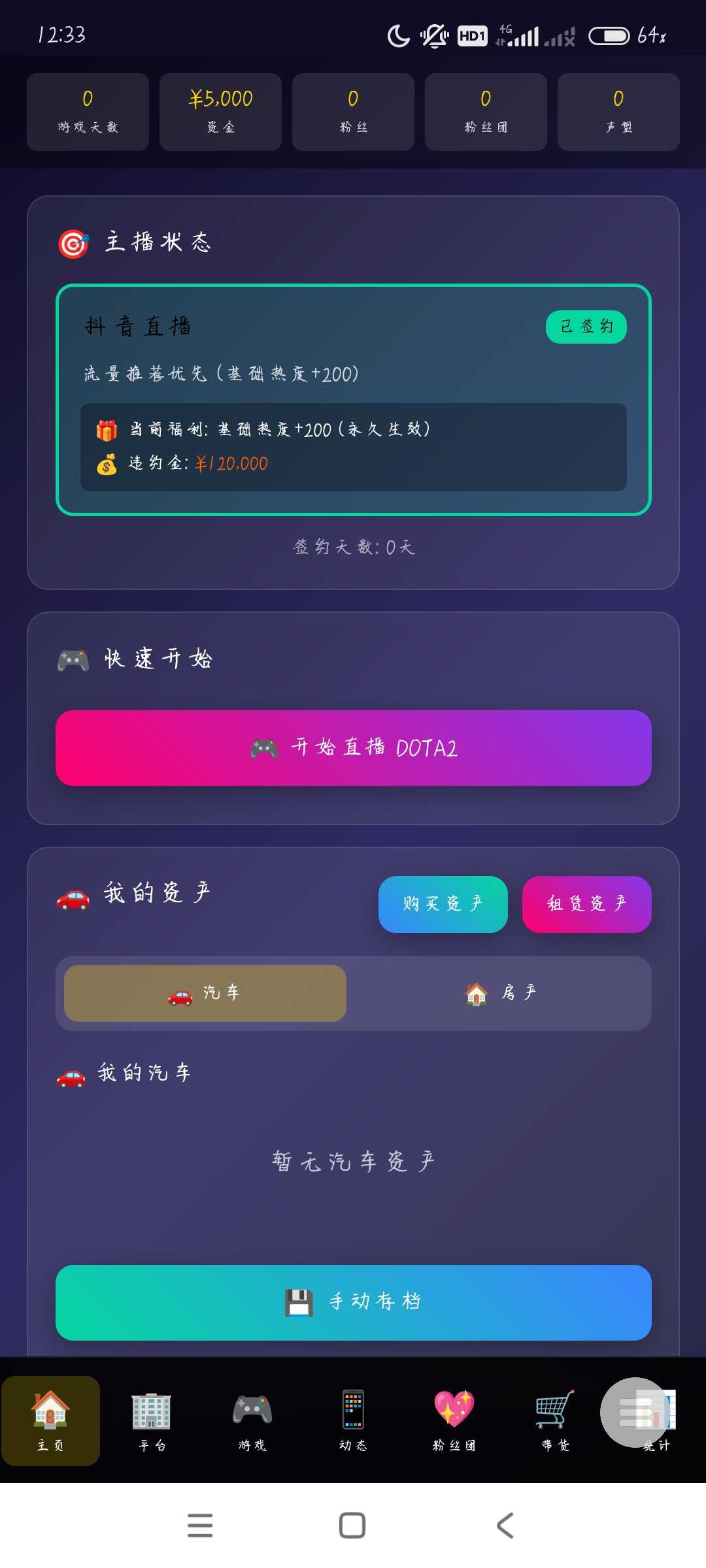Go back with the system back button

coord(505,1526)
